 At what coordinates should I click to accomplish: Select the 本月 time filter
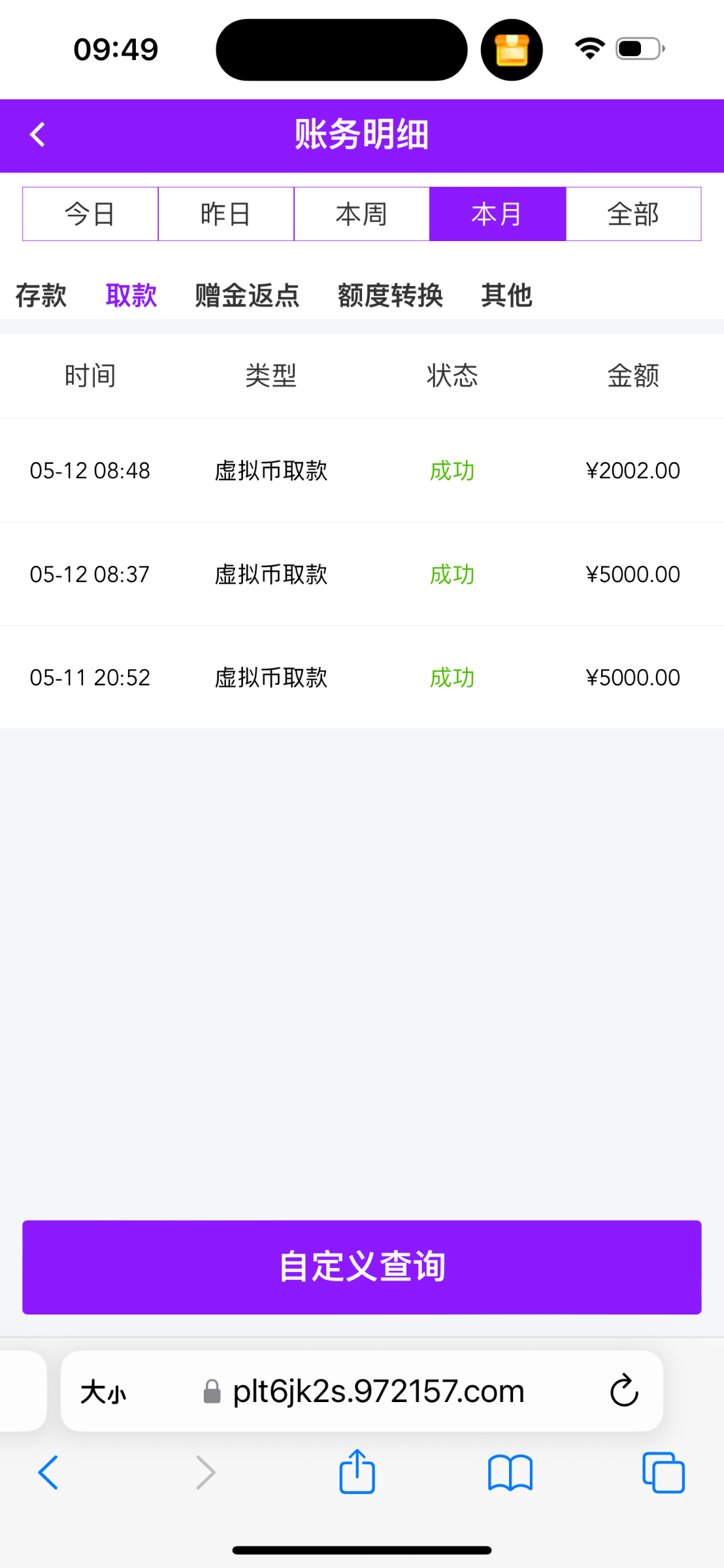tap(497, 214)
